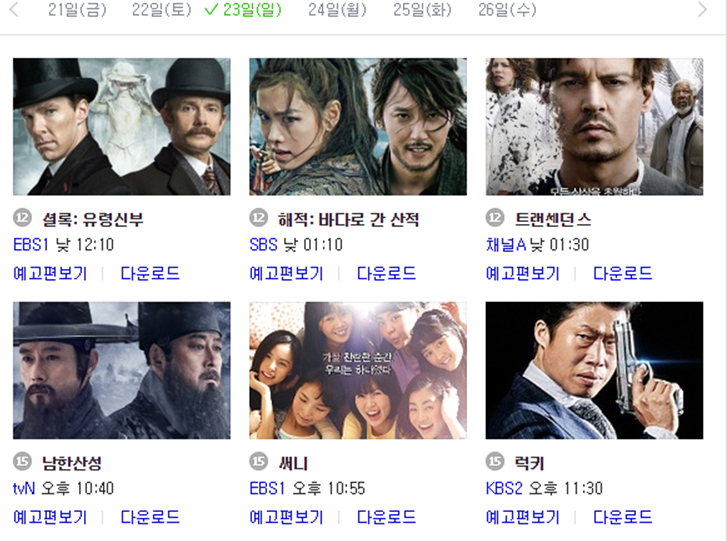Download (다운로드) 남한산성
This screenshot has width=727, height=541.
[x=150, y=517]
